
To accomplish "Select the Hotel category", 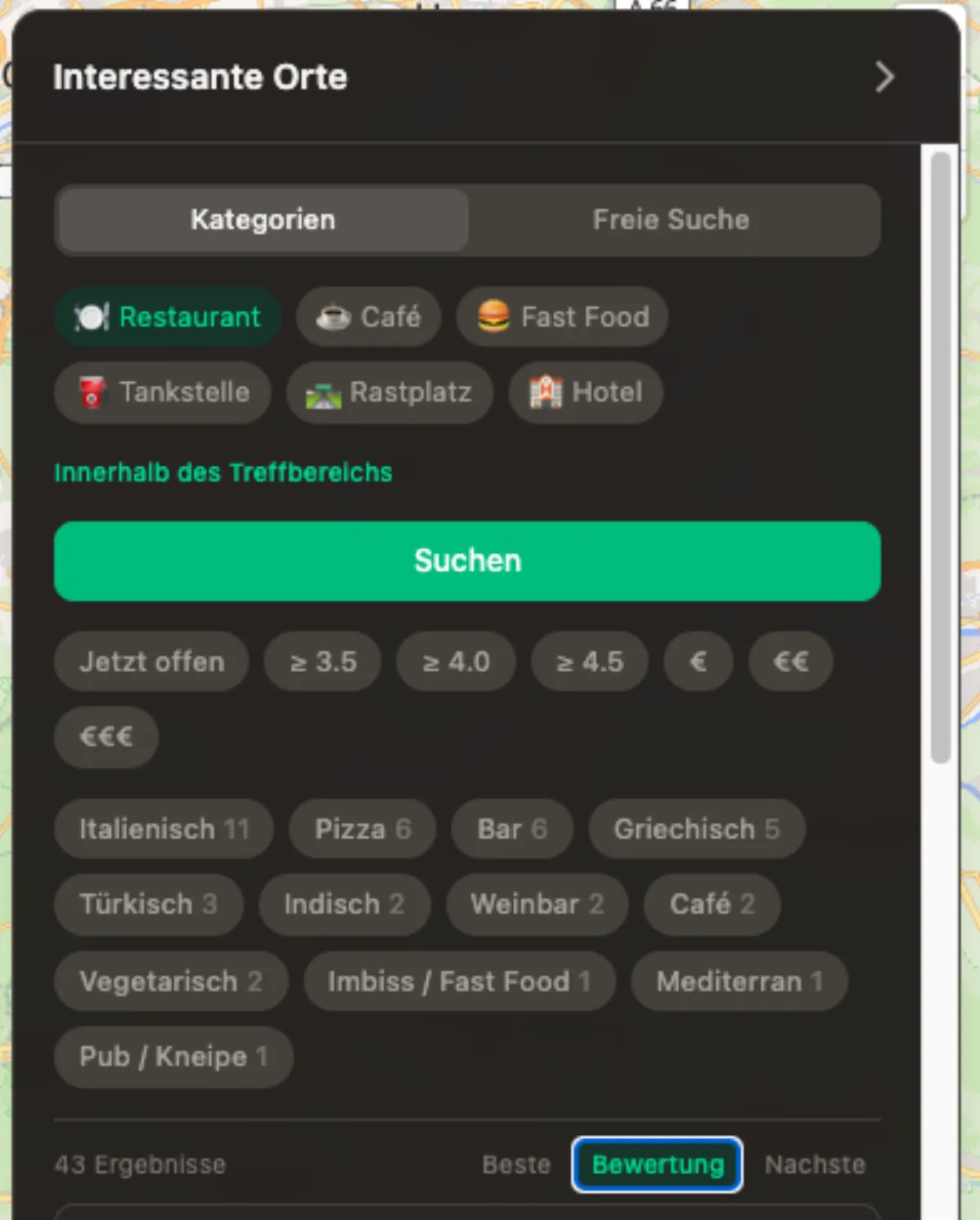I will pyautogui.click(x=586, y=392).
